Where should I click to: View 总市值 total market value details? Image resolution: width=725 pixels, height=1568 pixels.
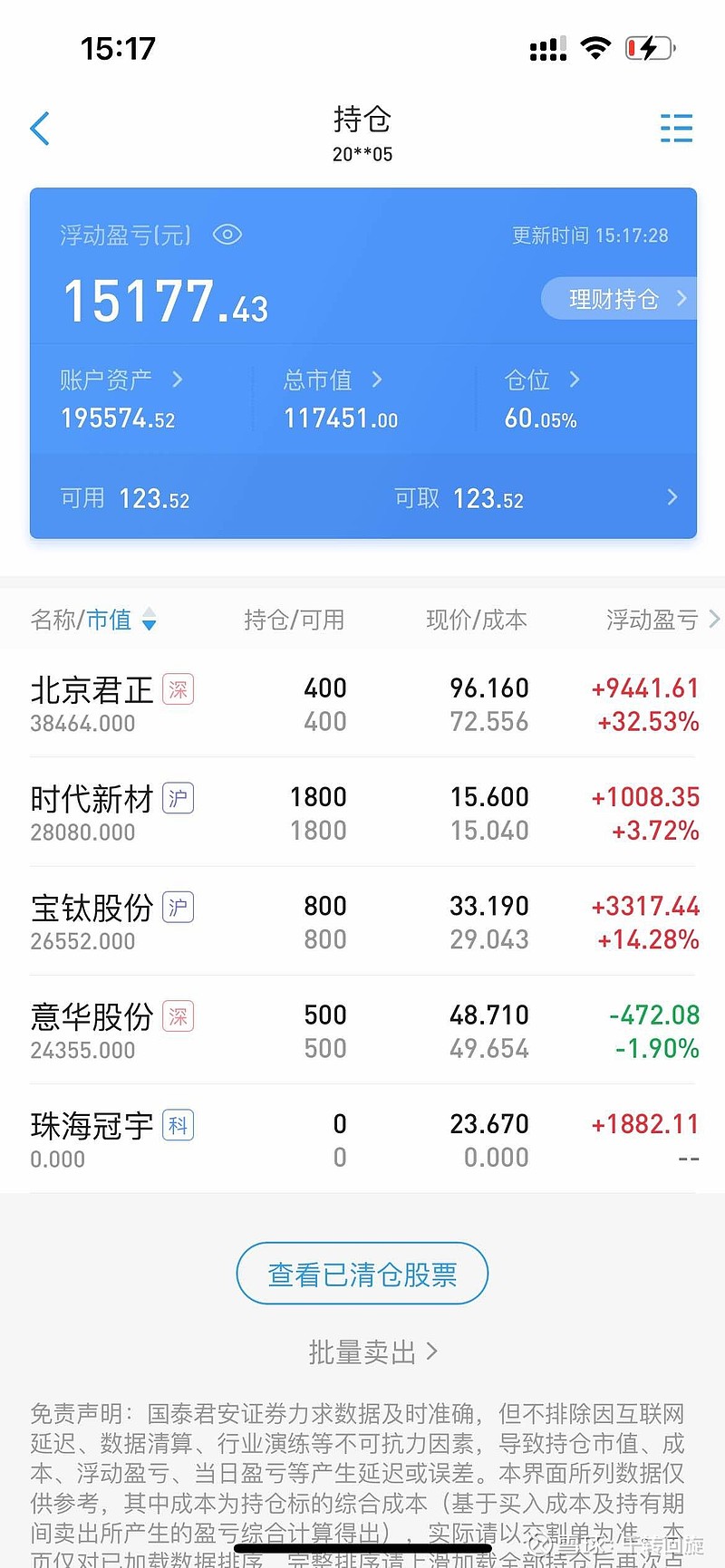coord(333,380)
